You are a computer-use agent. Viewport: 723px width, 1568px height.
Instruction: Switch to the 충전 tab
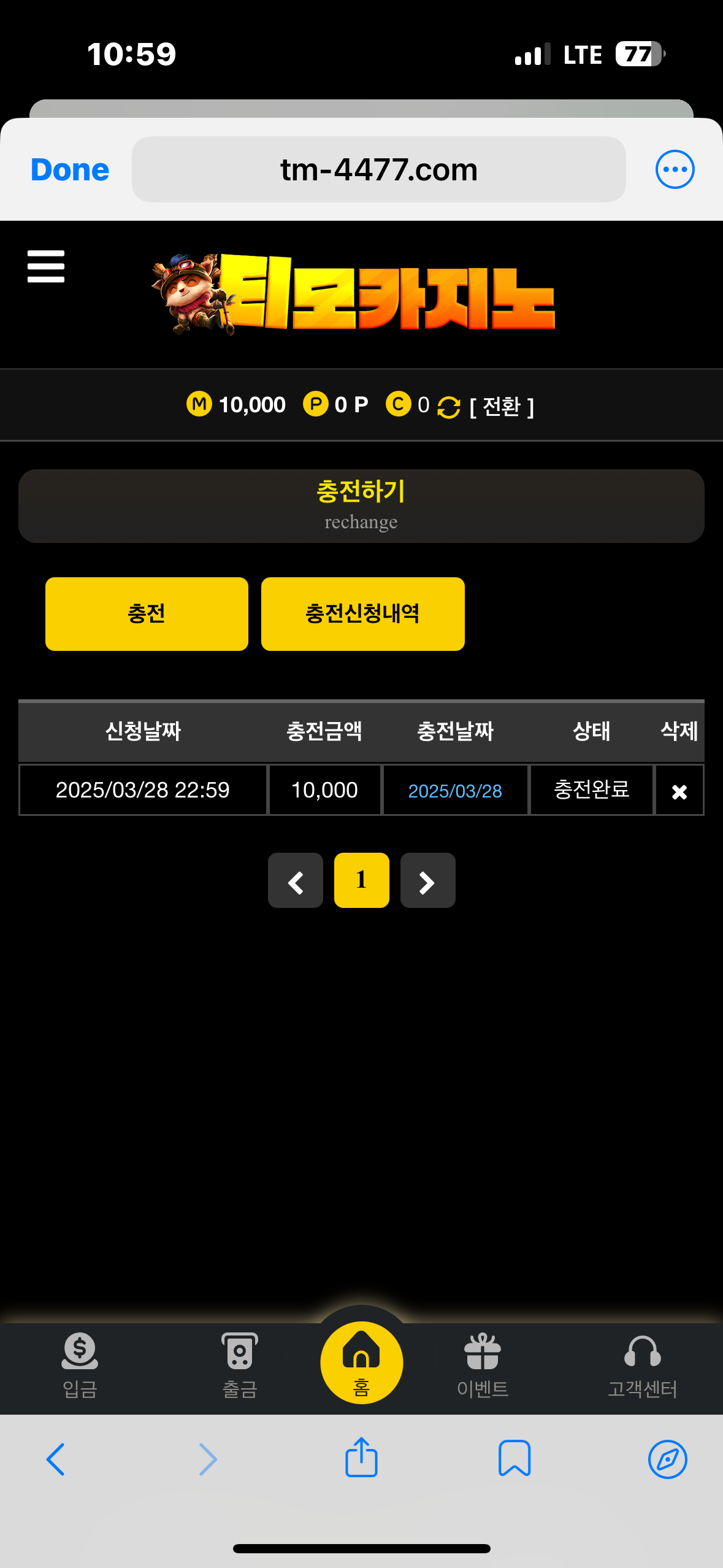[147, 613]
